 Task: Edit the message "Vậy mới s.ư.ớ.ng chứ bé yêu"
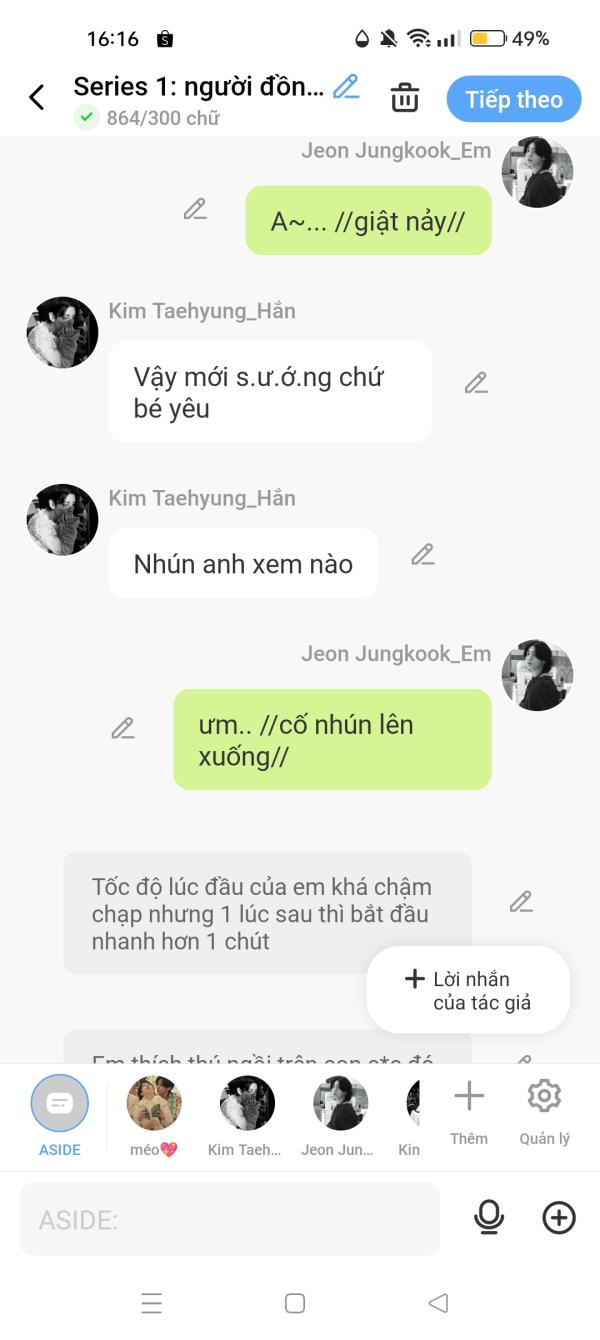[476, 383]
